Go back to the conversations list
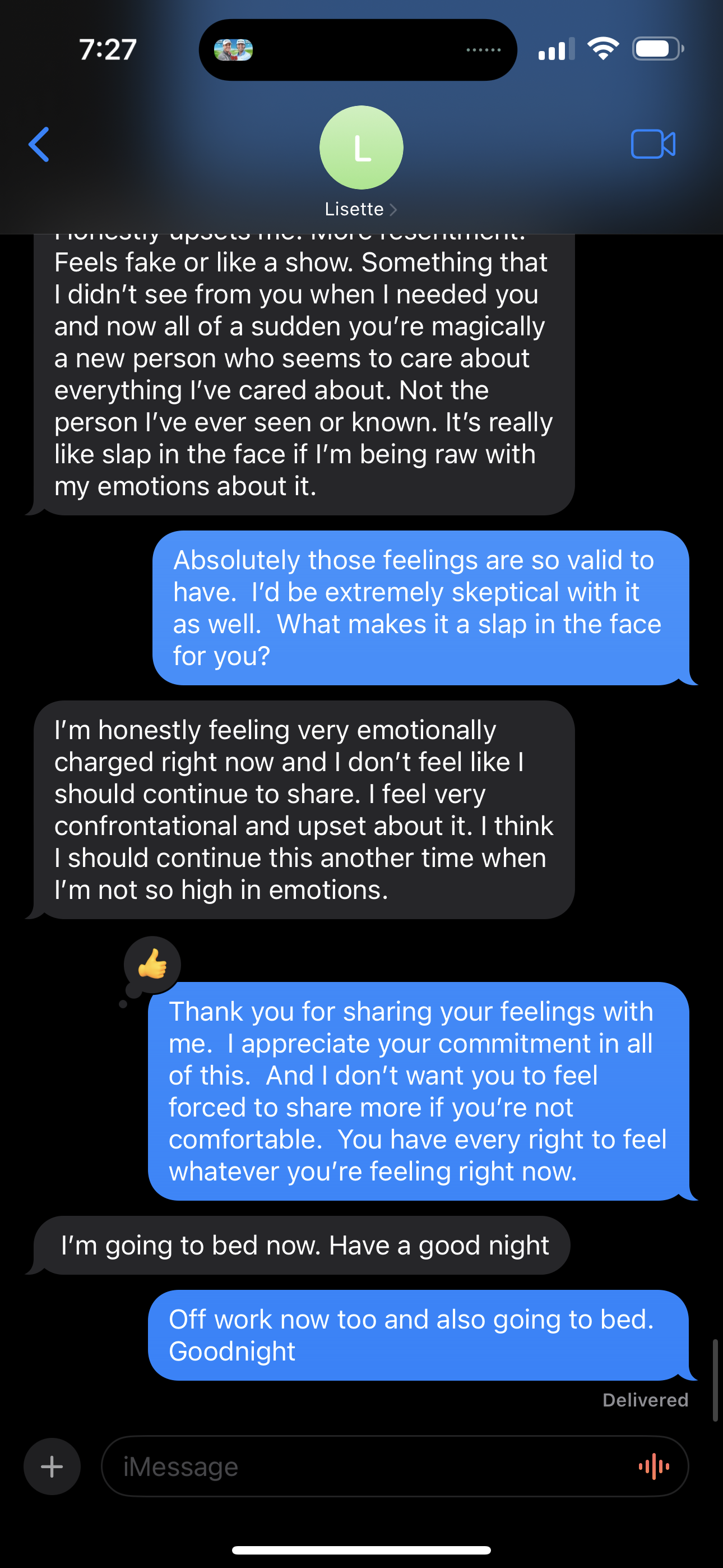Screen dimensions: 723x1568 [x=39, y=145]
